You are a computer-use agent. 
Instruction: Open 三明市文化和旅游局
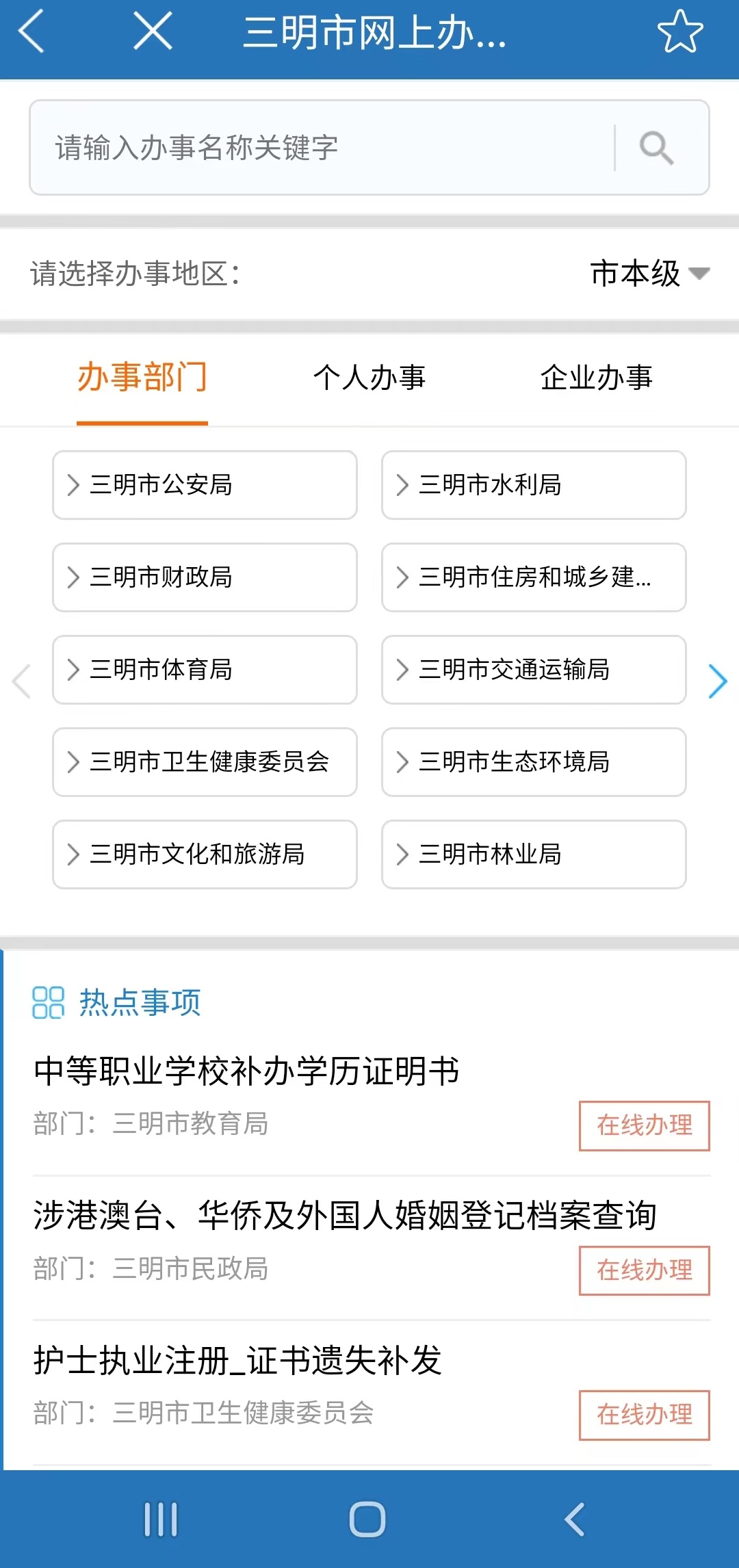tap(205, 854)
